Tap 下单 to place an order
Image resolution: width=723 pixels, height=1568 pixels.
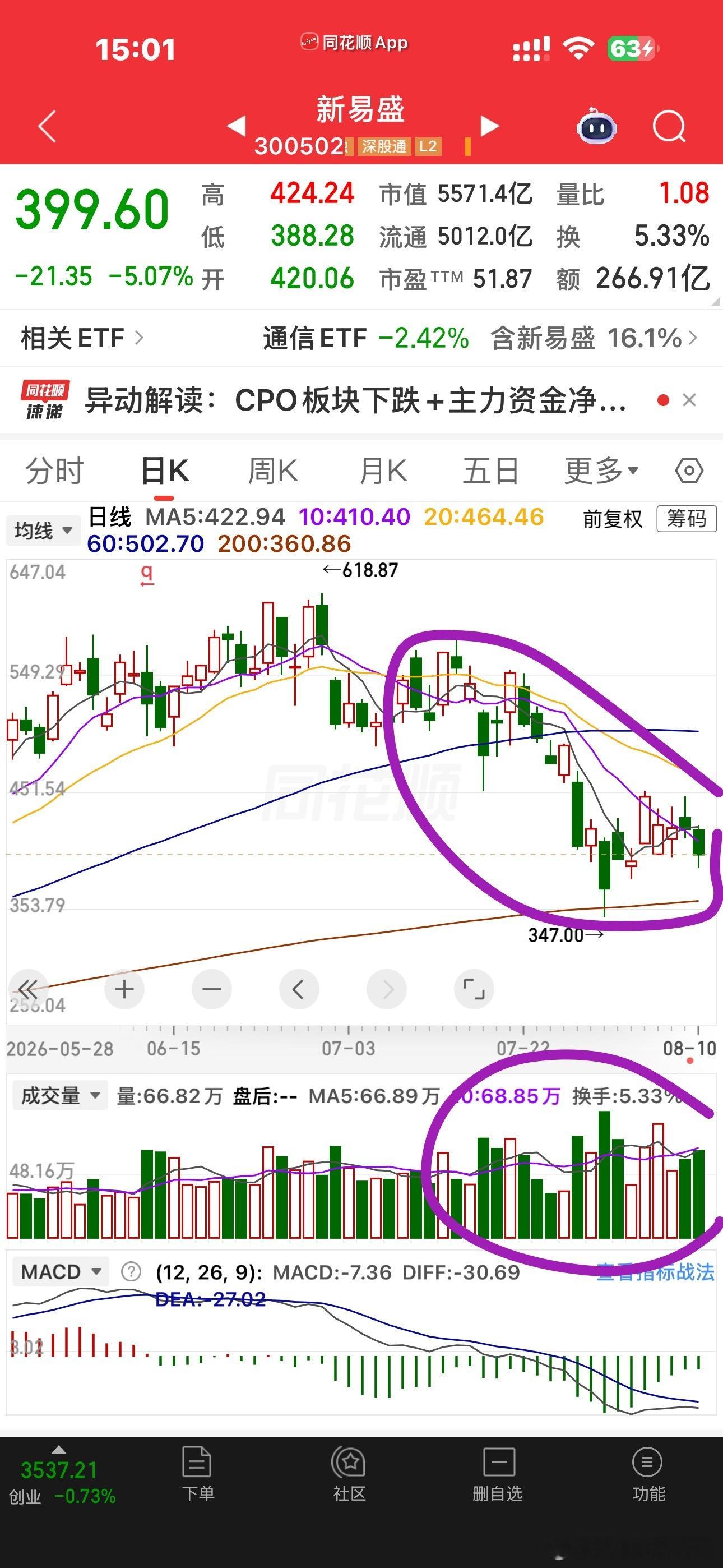point(198,1474)
